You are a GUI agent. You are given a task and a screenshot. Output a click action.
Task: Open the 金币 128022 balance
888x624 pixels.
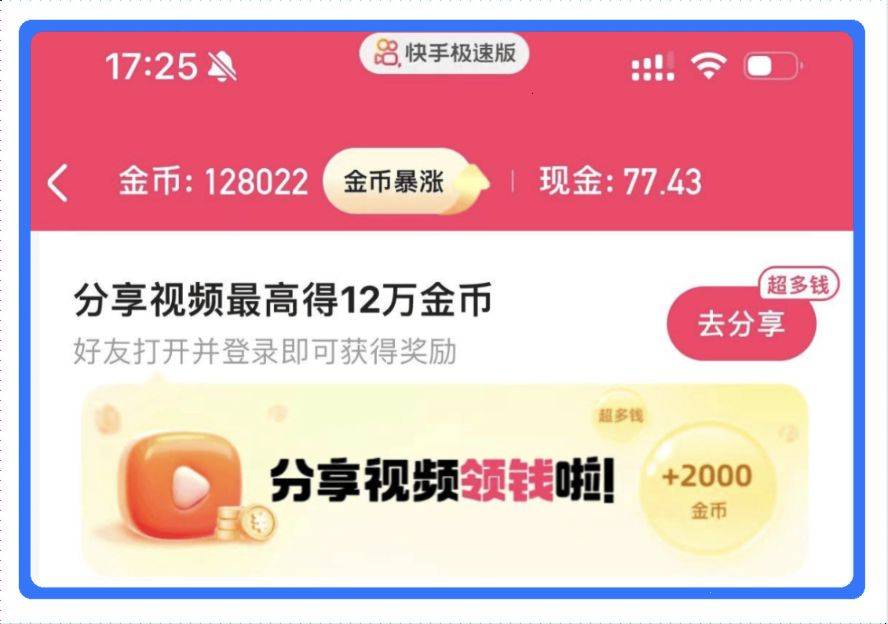coord(214,182)
